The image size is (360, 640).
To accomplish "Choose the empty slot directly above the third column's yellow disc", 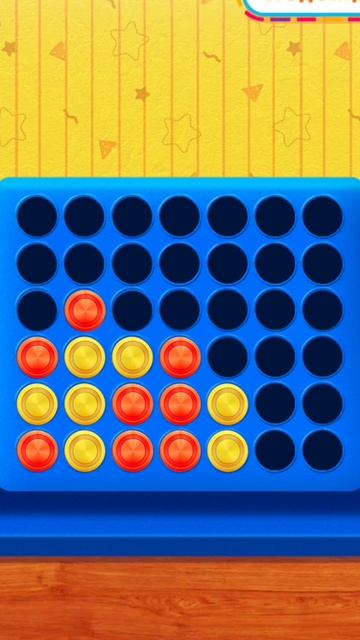I will (132, 310).
